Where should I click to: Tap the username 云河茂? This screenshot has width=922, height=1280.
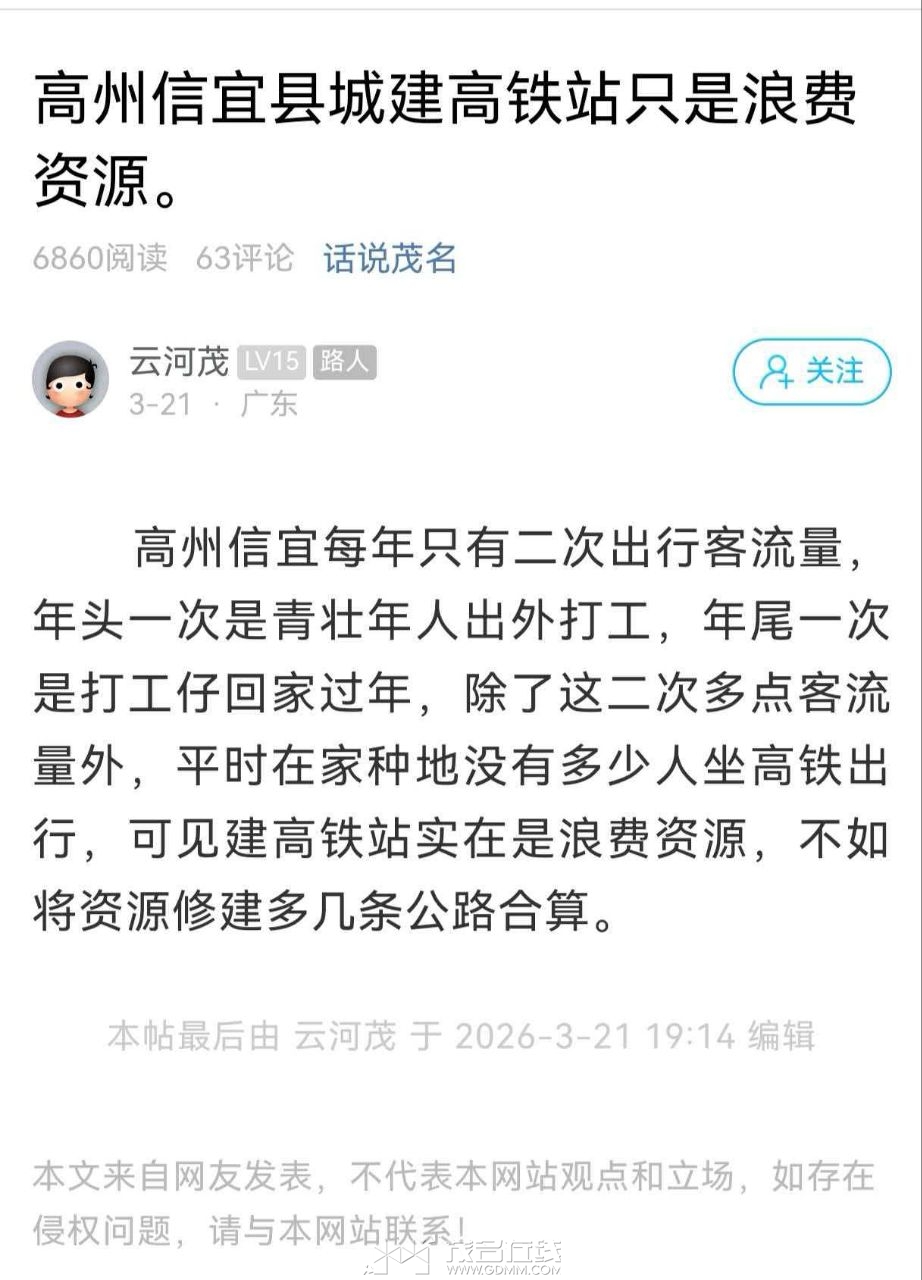click(178, 361)
